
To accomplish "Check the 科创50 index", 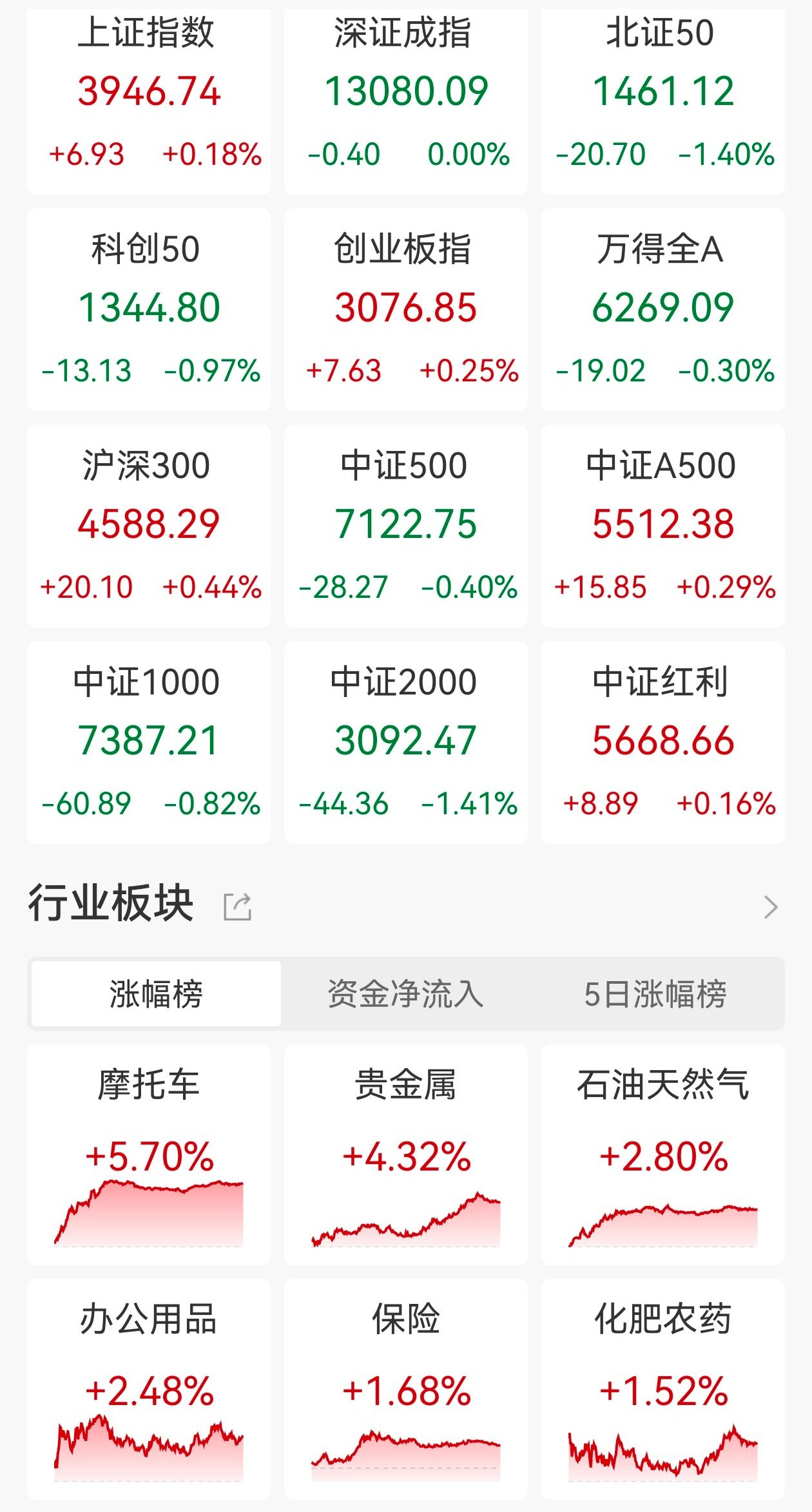I will pyautogui.click(x=148, y=308).
